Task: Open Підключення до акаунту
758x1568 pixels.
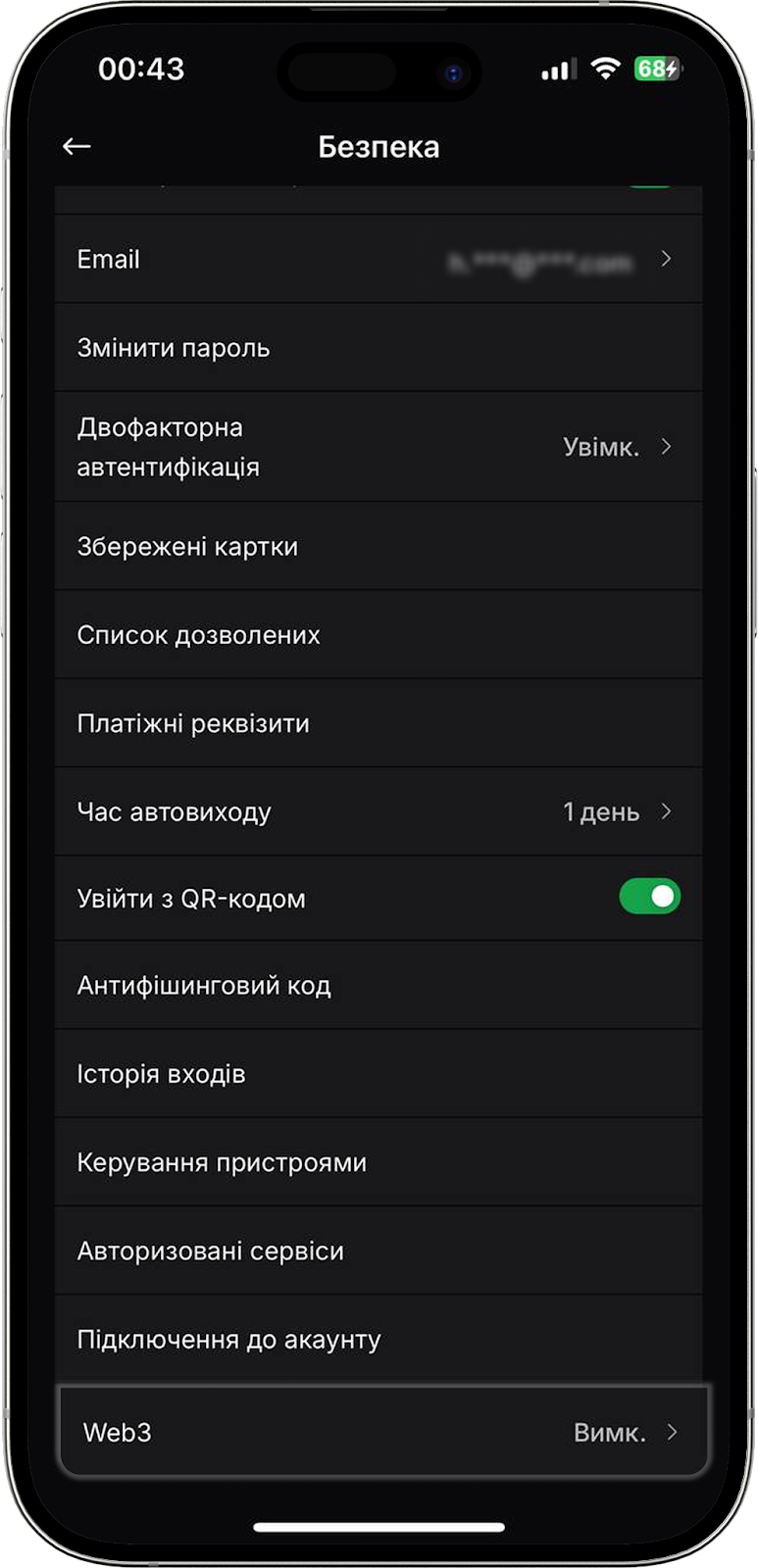Action: tap(378, 1340)
